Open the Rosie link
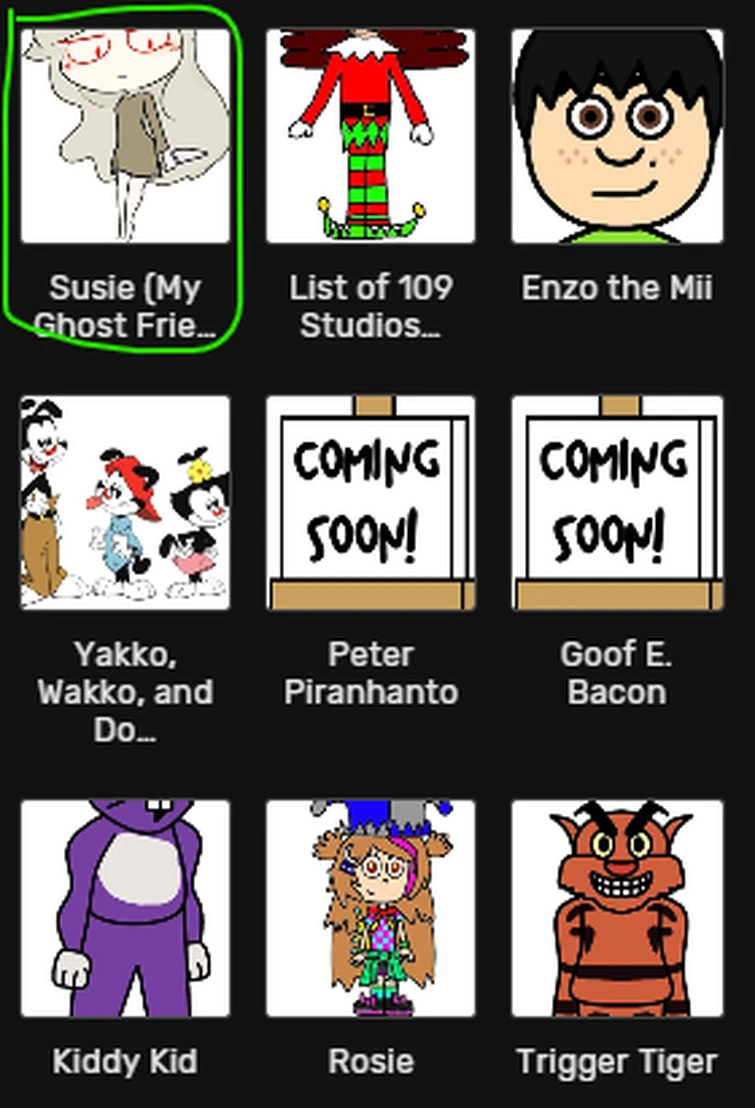The height and width of the screenshot is (1108, 755). [371, 1063]
